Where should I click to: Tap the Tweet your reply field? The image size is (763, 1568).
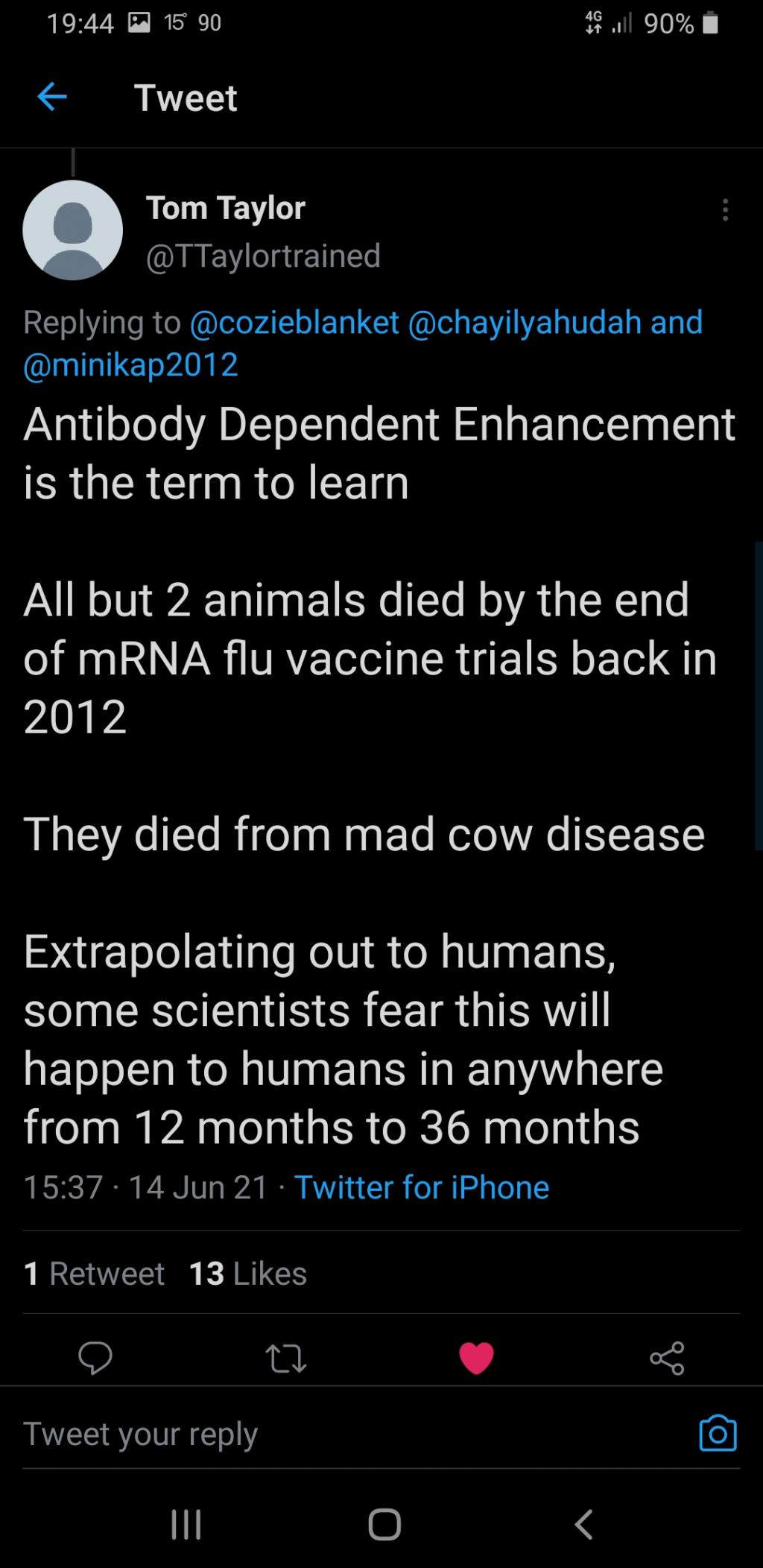[298, 1434]
